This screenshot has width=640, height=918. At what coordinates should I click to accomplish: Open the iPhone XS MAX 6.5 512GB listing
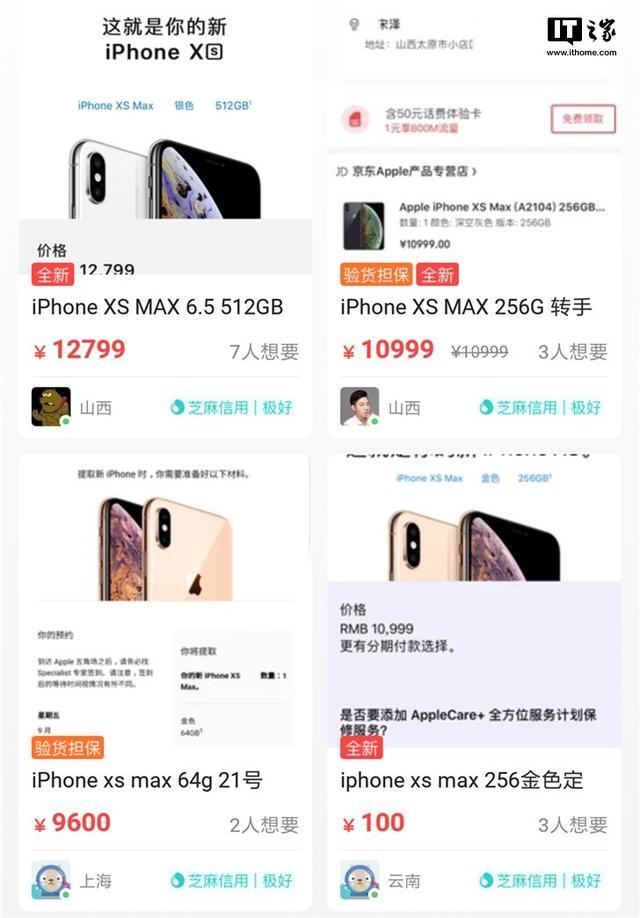click(x=157, y=306)
